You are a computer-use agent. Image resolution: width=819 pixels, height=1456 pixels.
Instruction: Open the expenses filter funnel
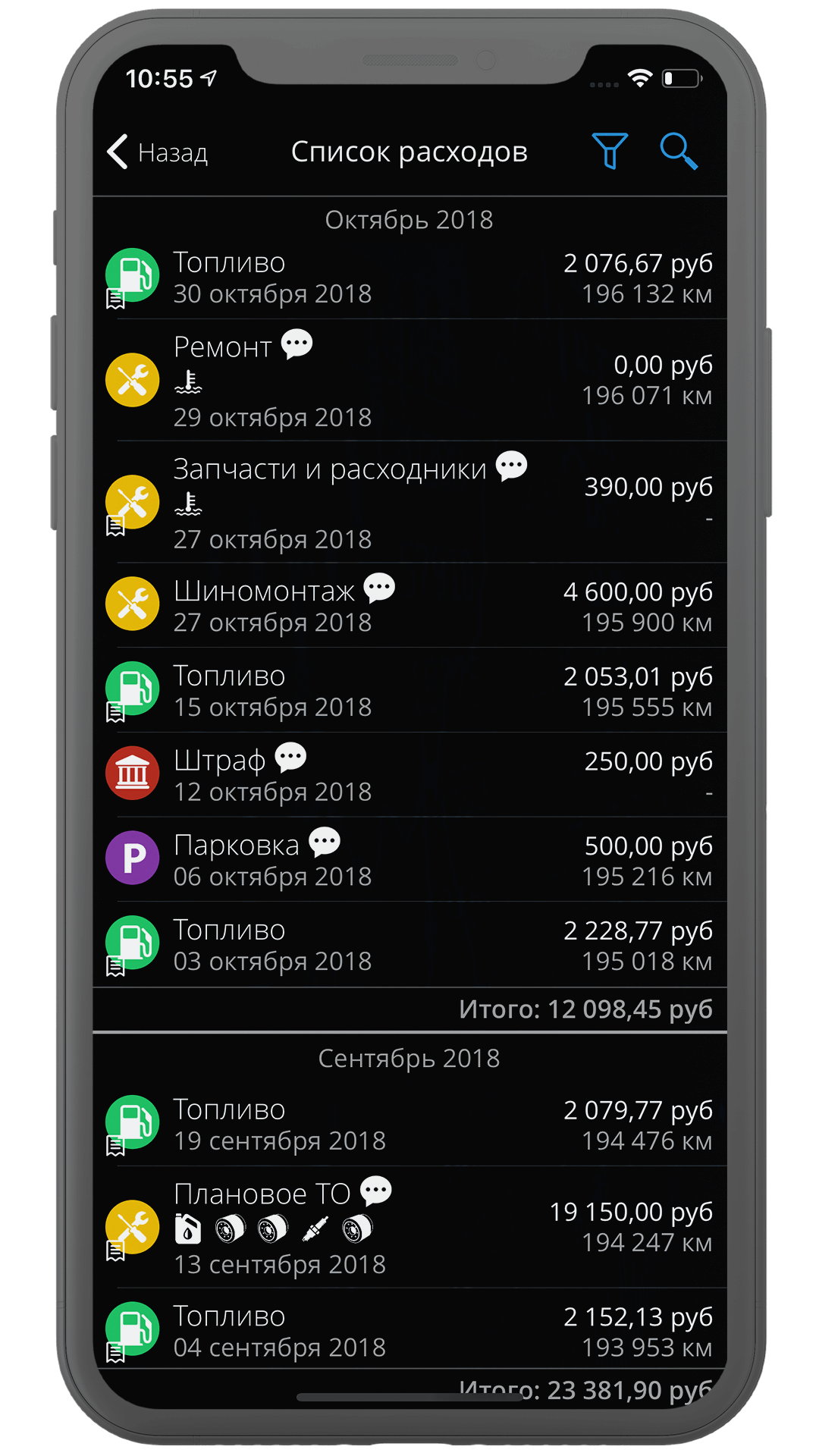[609, 151]
